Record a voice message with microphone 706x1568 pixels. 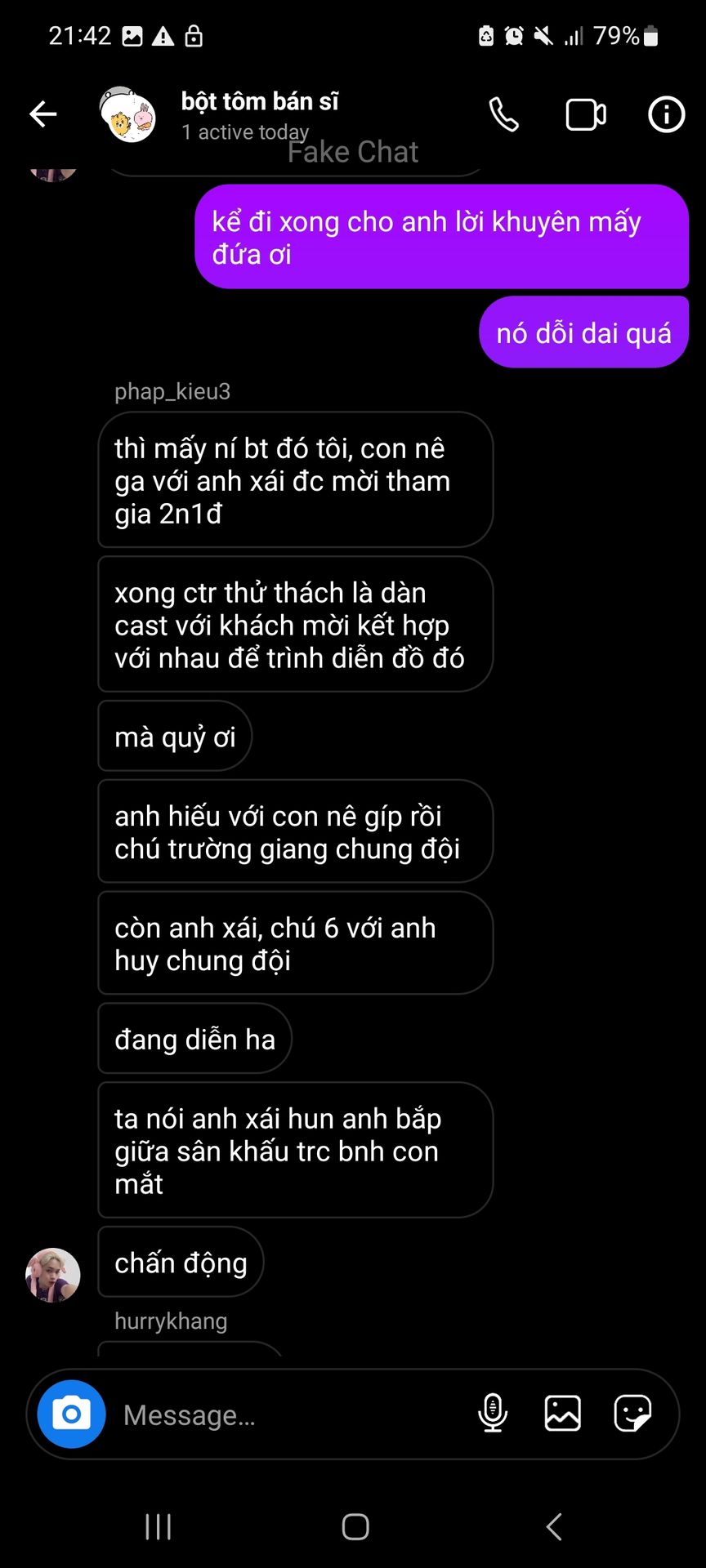[x=493, y=1413]
